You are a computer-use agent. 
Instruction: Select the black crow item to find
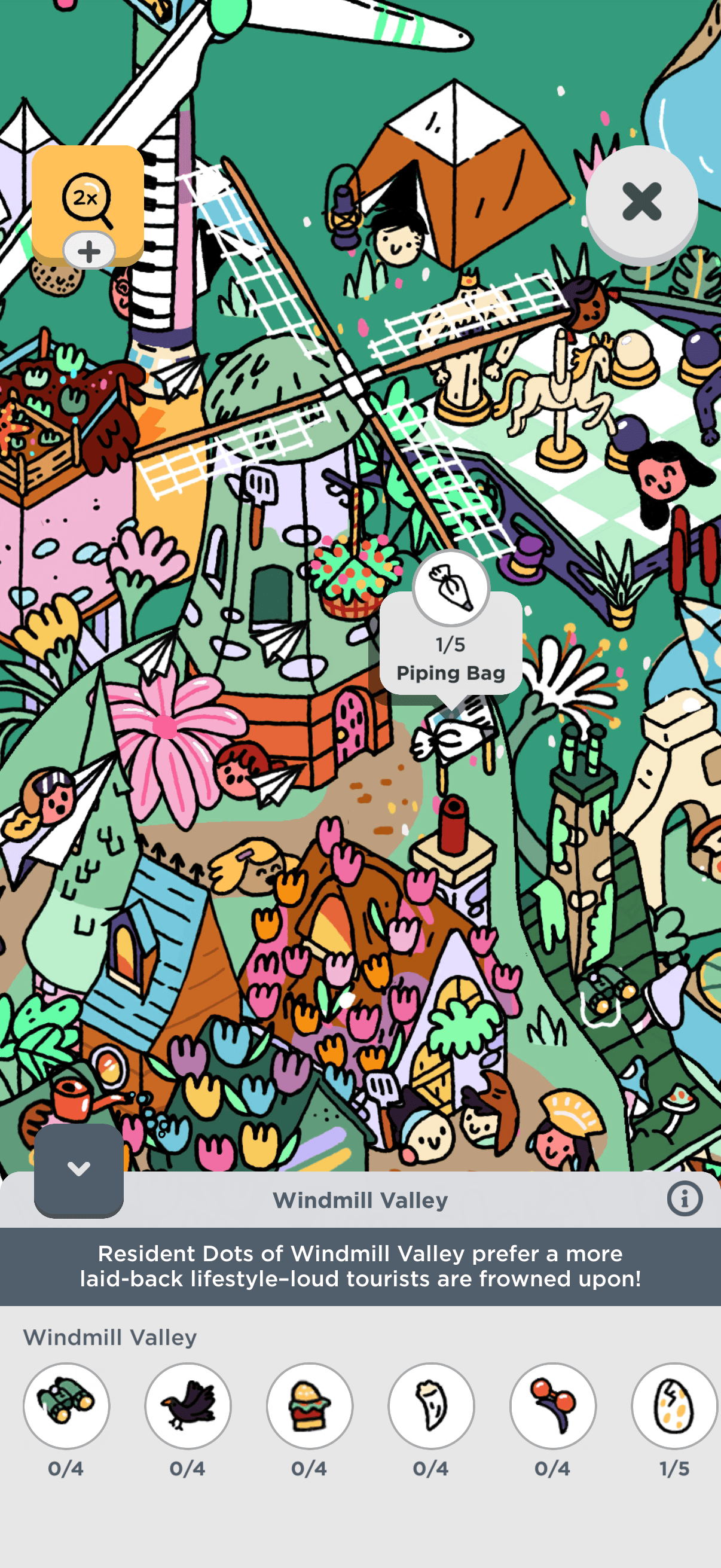point(188,1405)
